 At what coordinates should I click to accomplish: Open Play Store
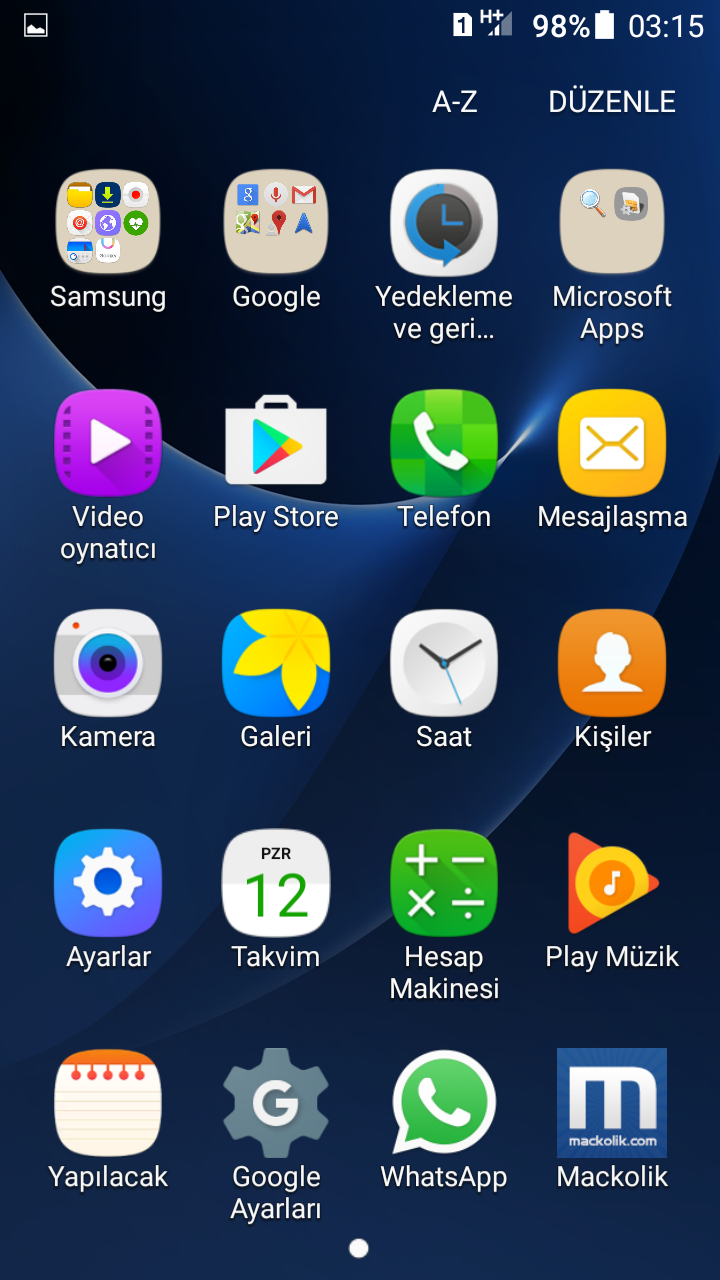276,442
